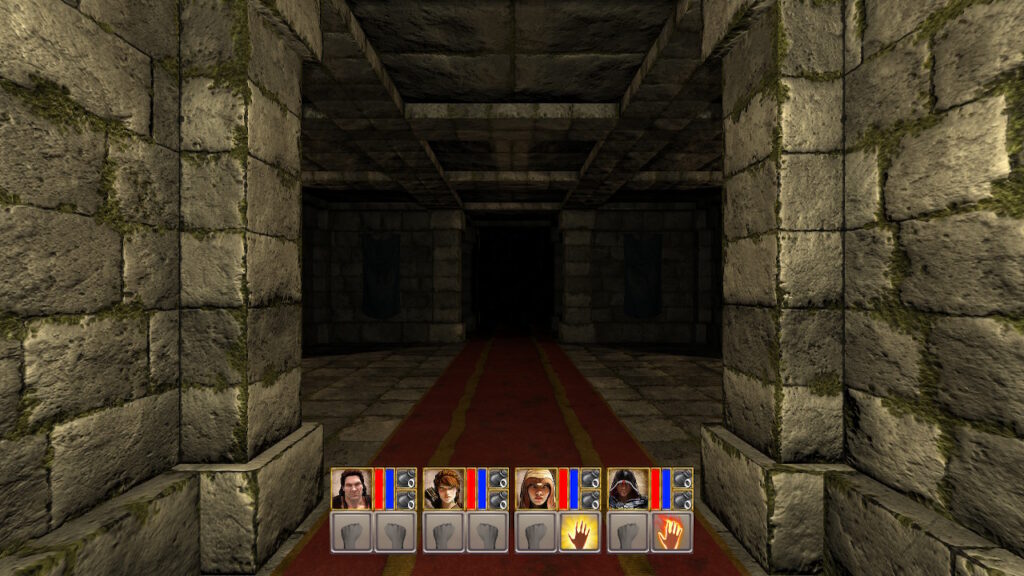Attack with the hooded woman's fist
1024x576 pixels.
[535, 532]
